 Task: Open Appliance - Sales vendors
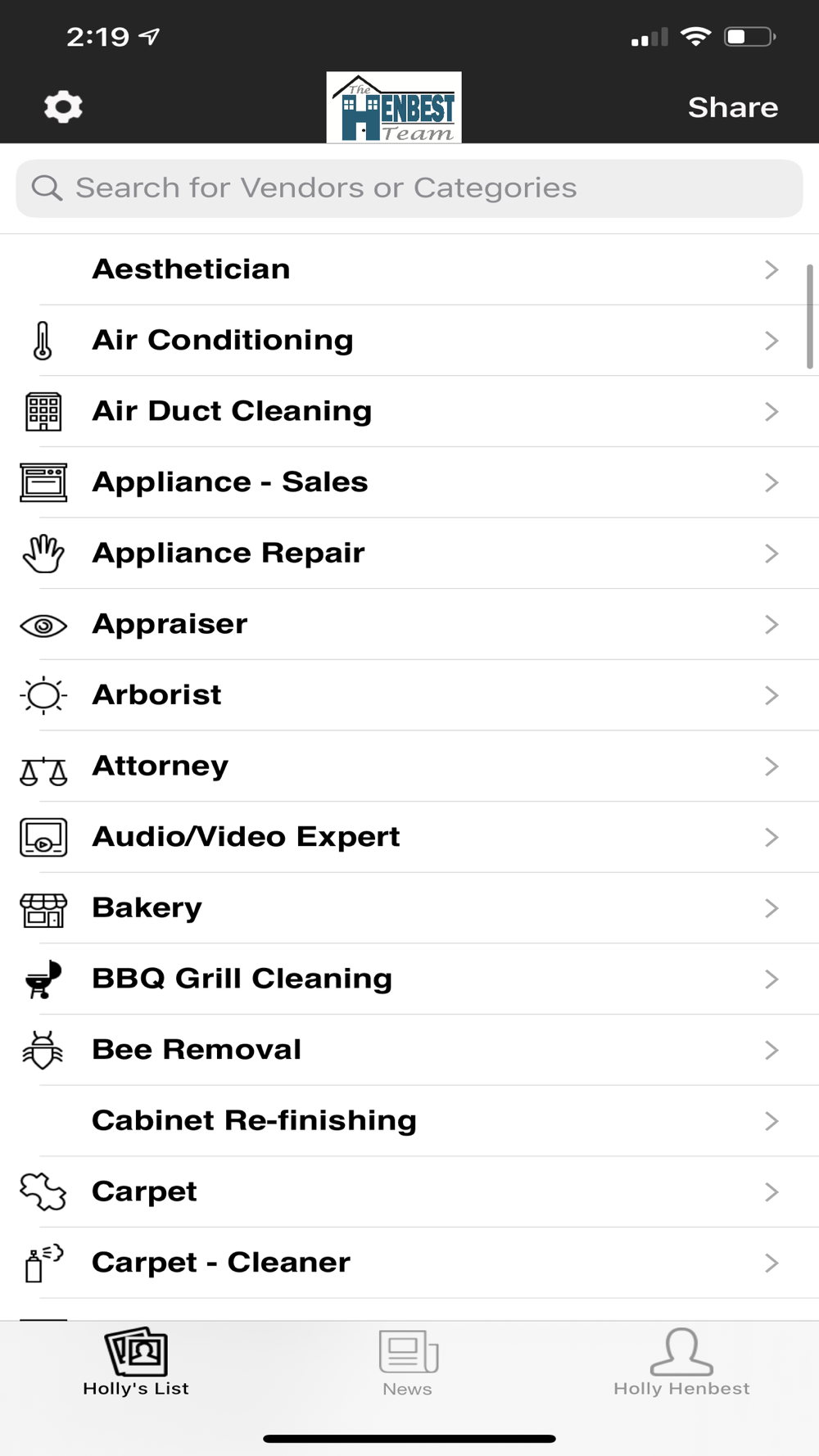409,482
